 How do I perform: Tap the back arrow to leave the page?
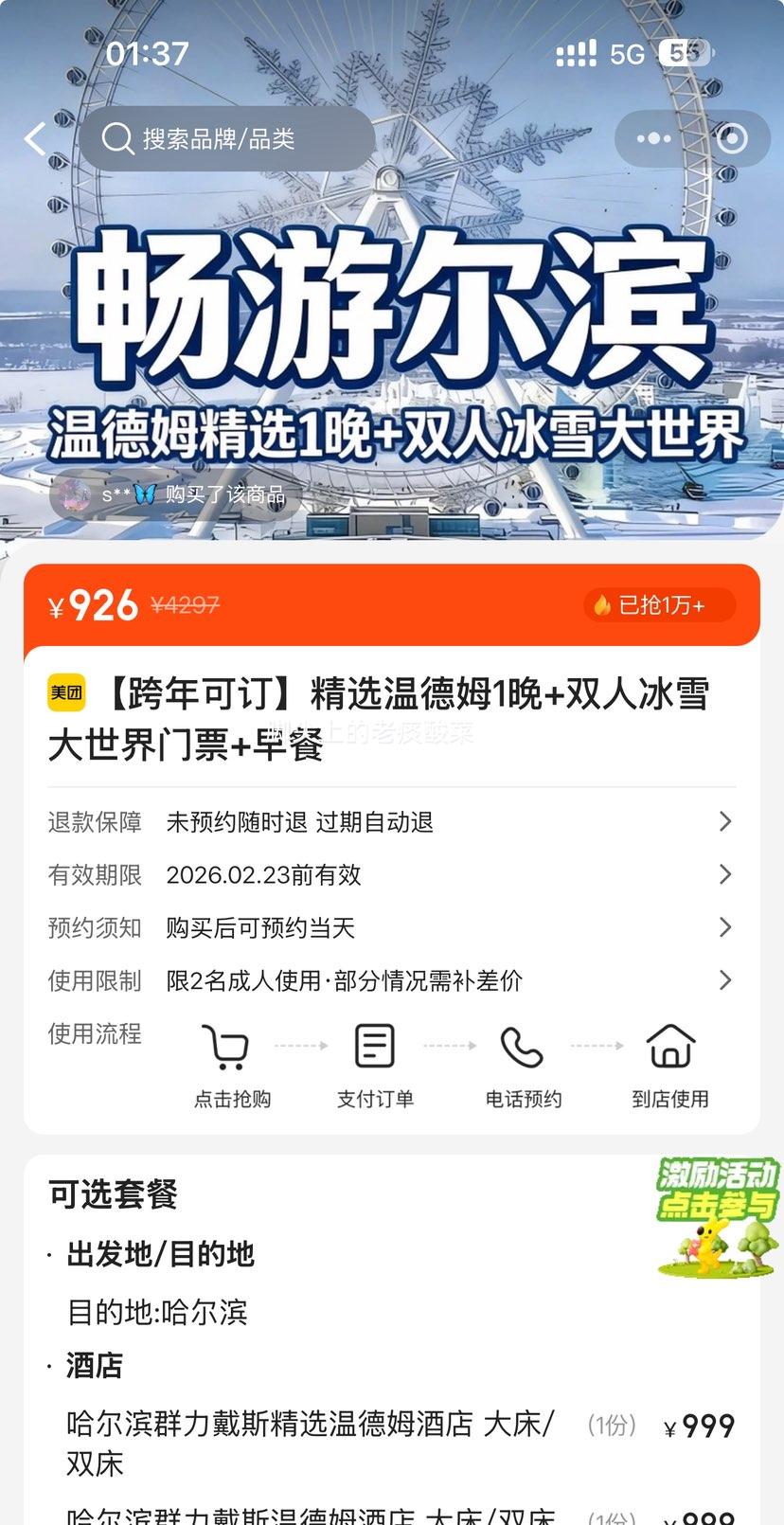[35, 138]
